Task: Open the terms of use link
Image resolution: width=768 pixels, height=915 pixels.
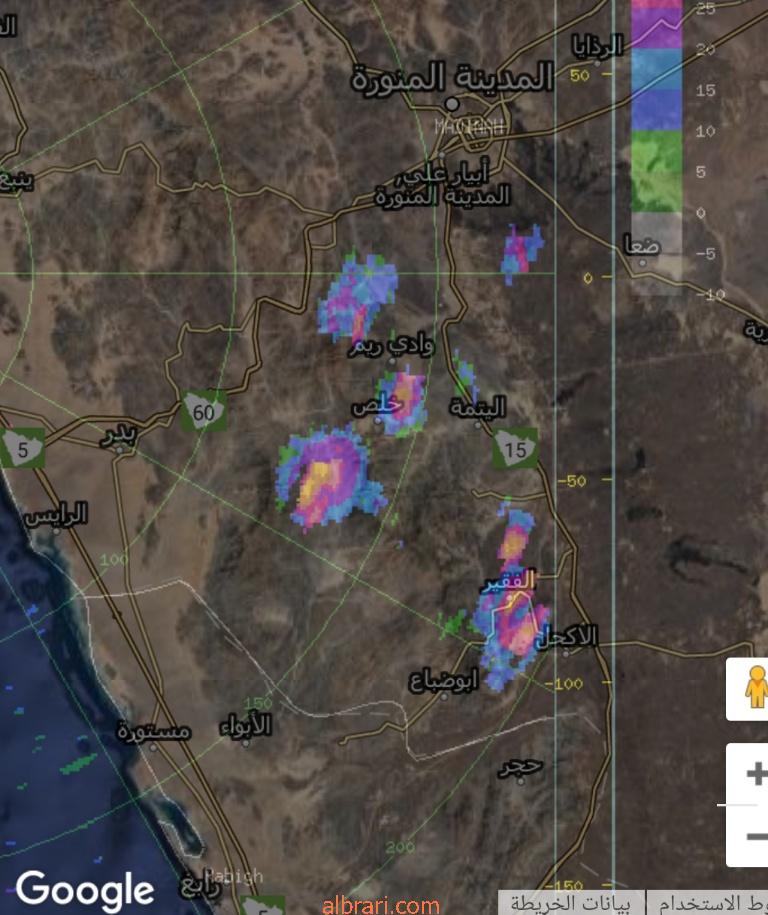Action: [708, 903]
